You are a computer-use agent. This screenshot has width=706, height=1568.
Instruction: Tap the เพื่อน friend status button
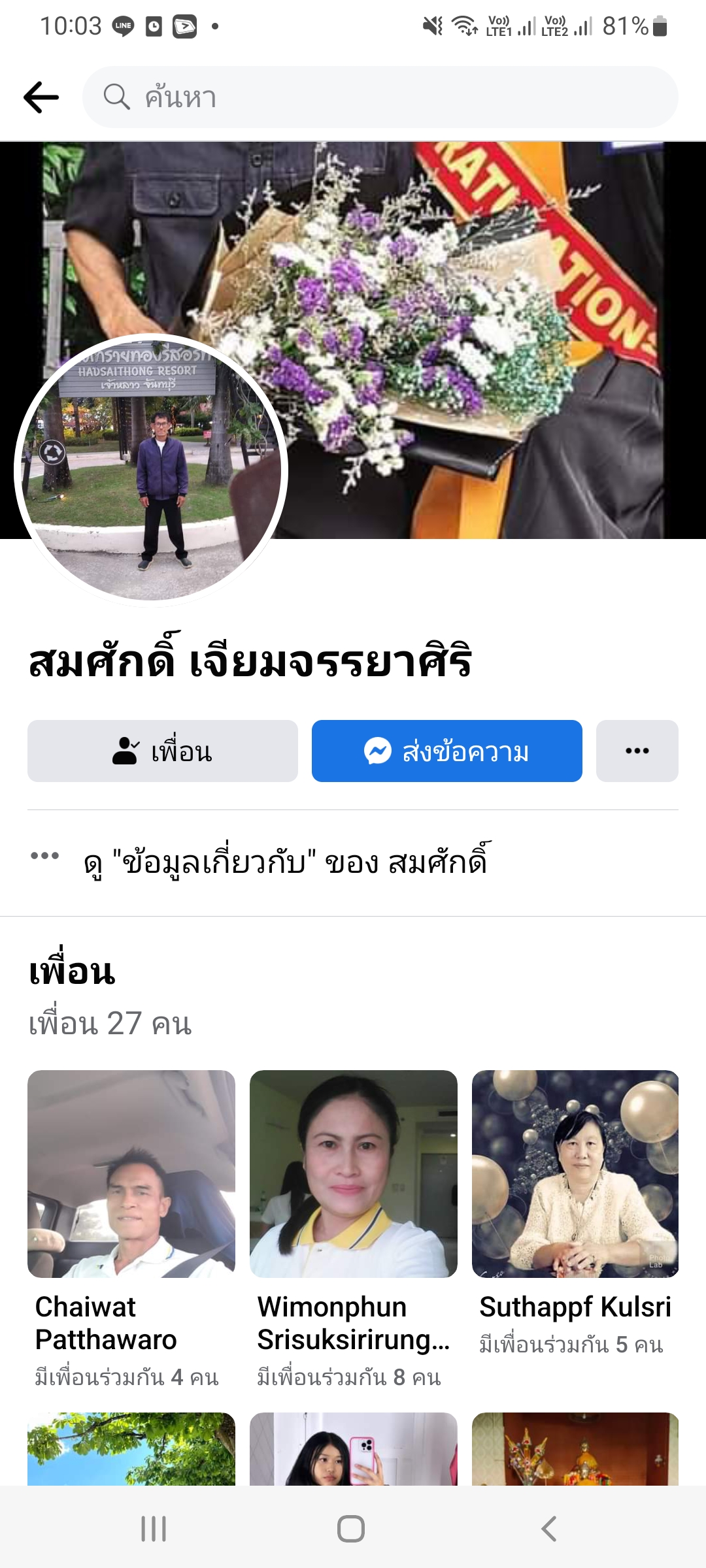(162, 751)
